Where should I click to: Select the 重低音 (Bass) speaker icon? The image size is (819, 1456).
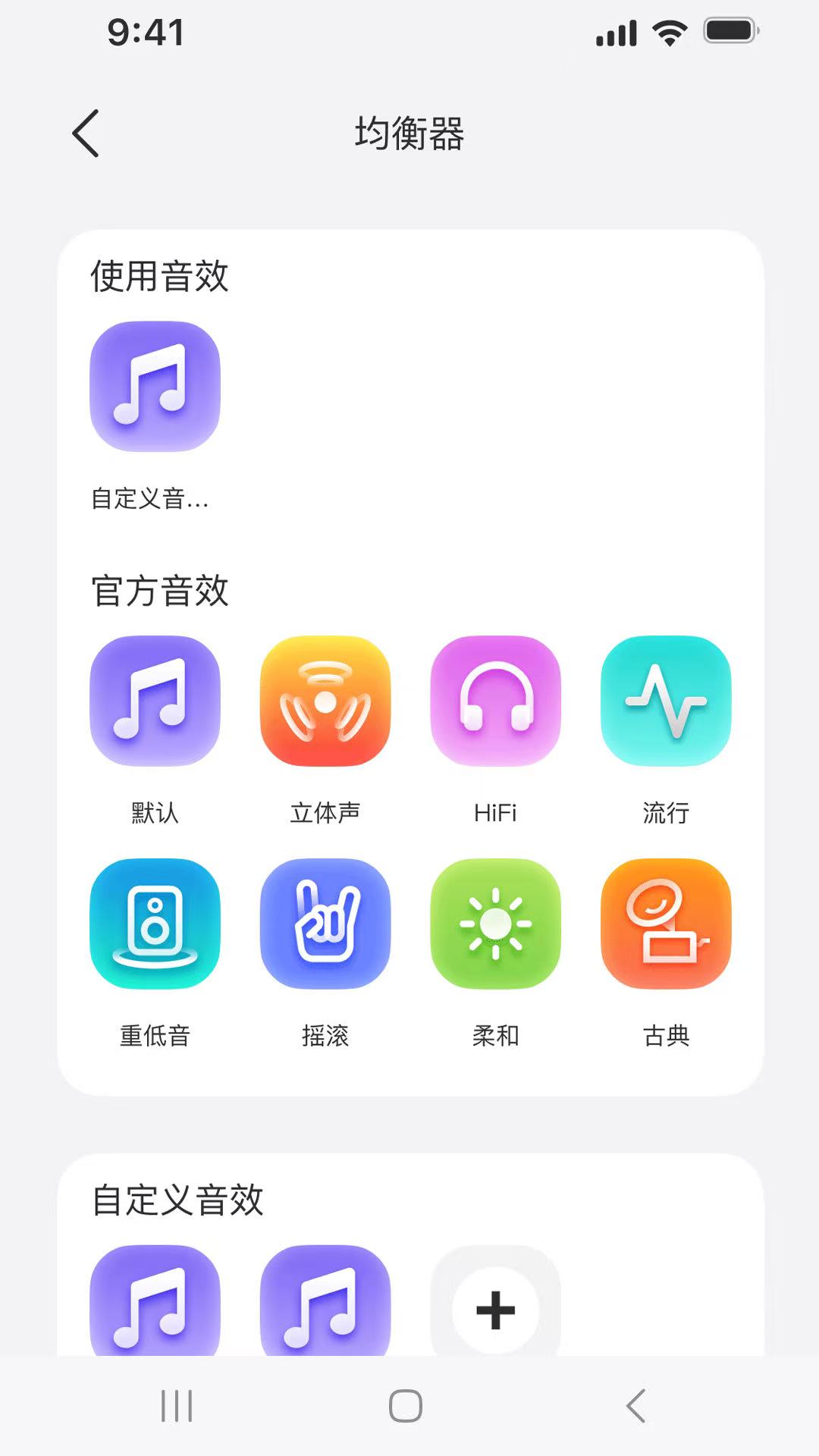[155, 924]
